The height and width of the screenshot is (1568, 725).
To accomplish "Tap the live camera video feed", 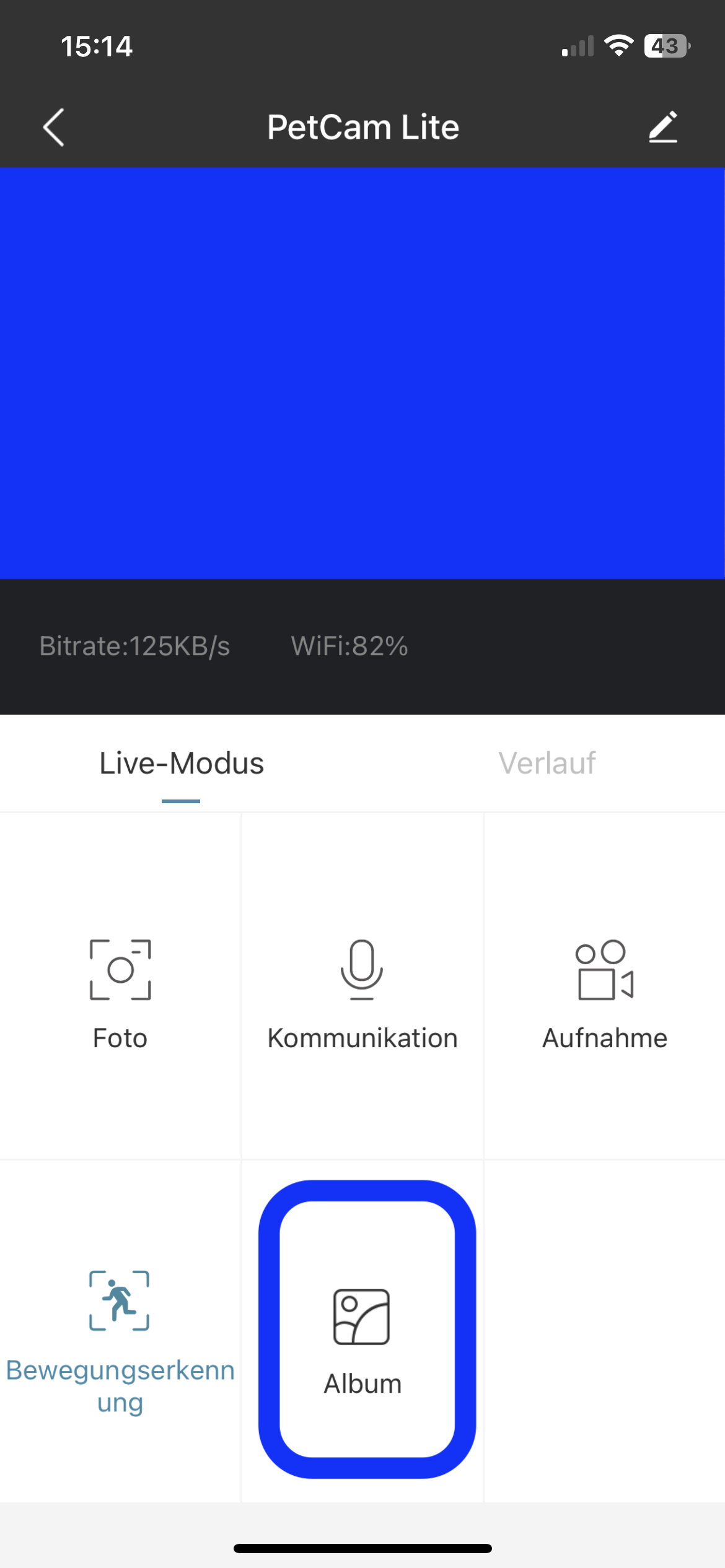I will 362,373.
